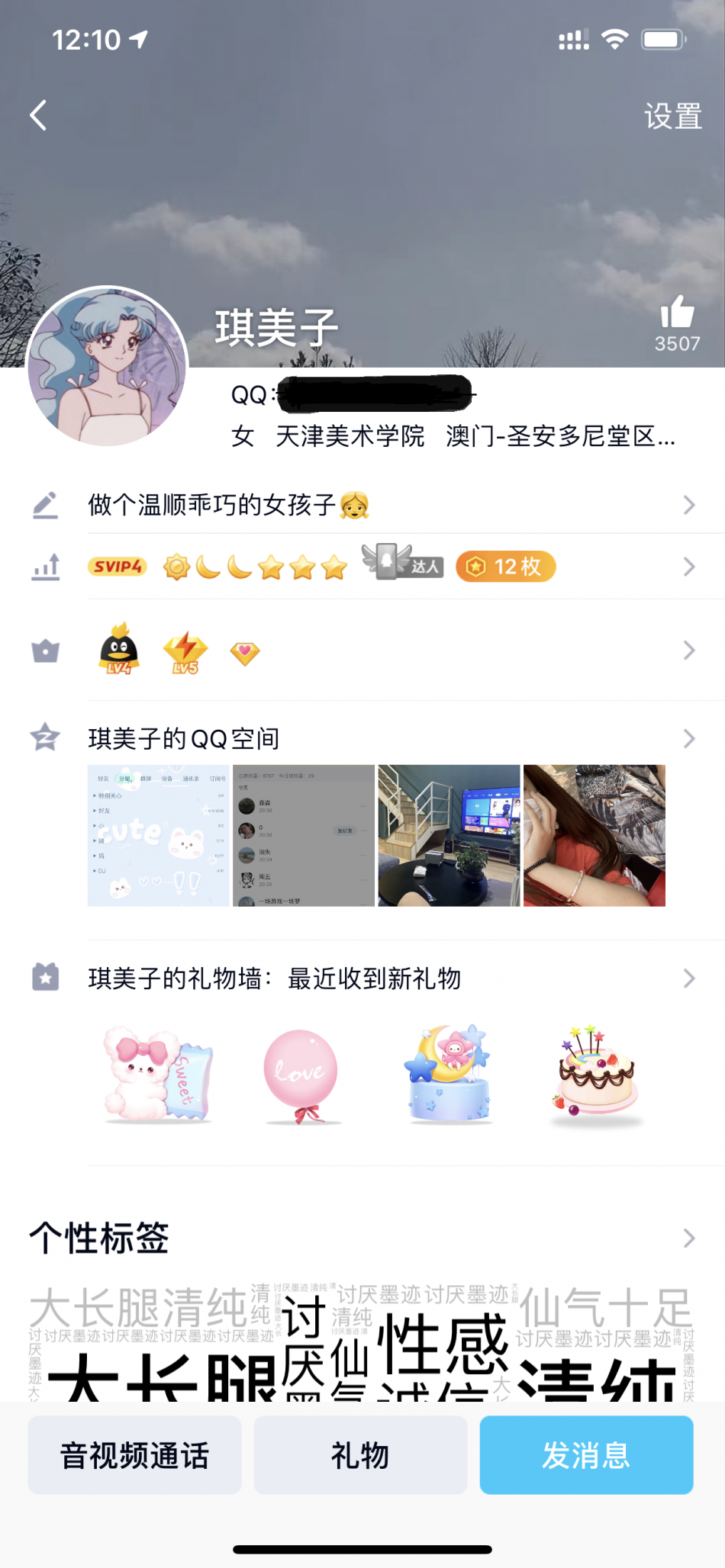Viewport: 725px width, 1568px height.
Task: View 琪美子's profile avatar
Action: coord(107,367)
